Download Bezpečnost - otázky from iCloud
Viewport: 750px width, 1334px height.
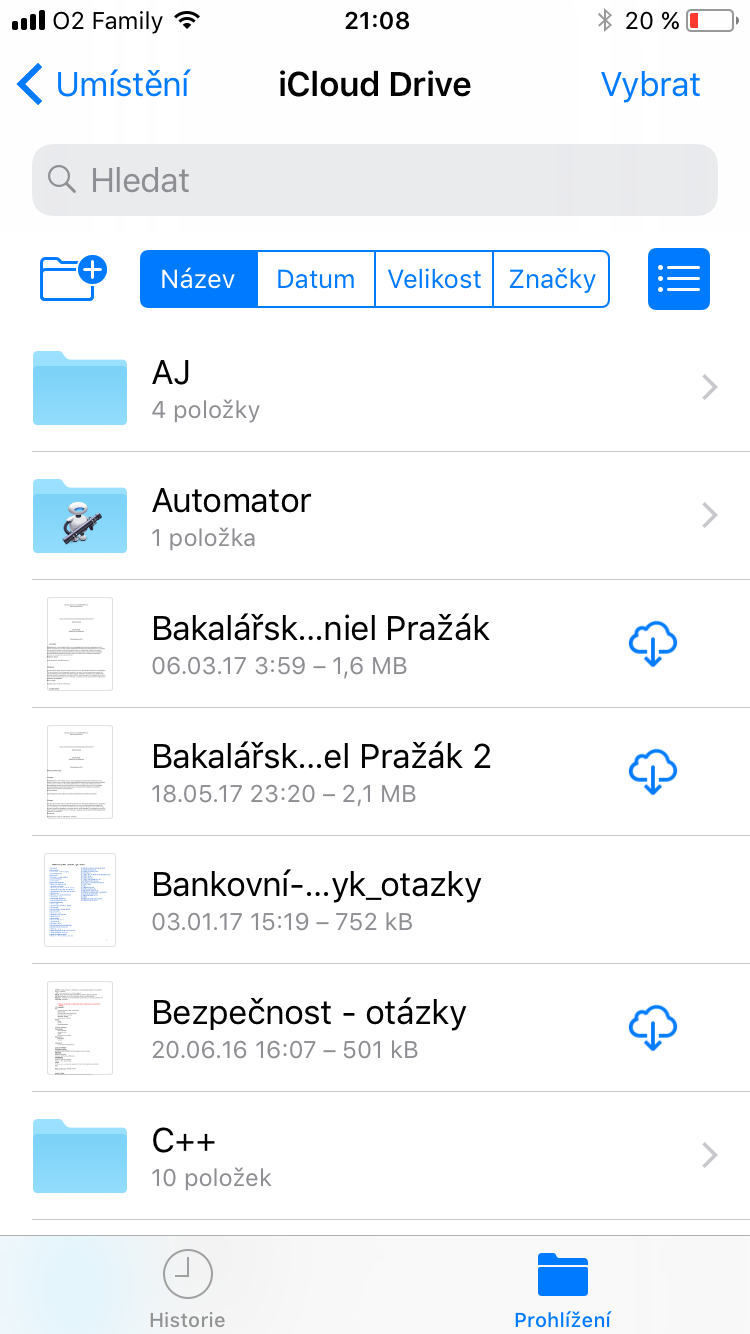(653, 1027)
